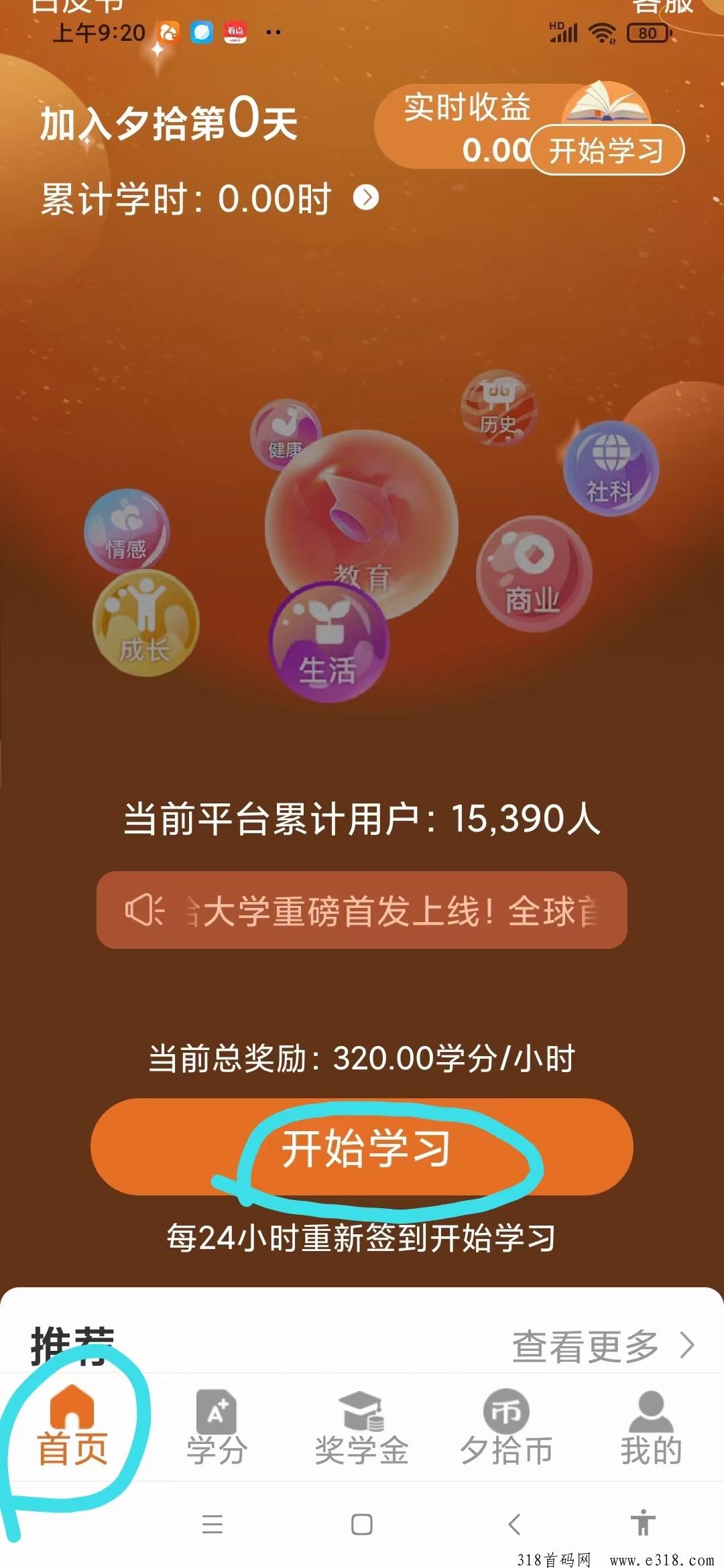This screenshot has width=724, height=1568.
Task: Open customer service 客服 at top right
Action: coord(662,7)
